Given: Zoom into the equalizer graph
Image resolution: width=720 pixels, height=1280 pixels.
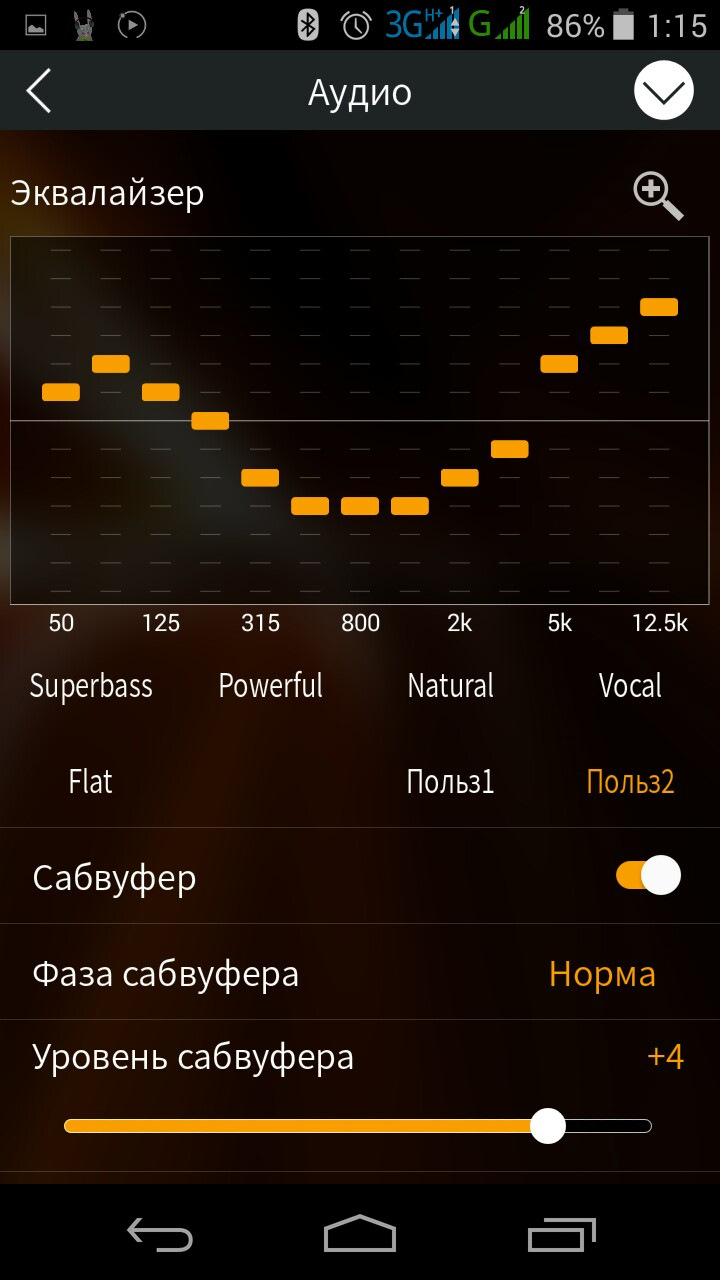Looking at the screenshot, I should 658,194.
